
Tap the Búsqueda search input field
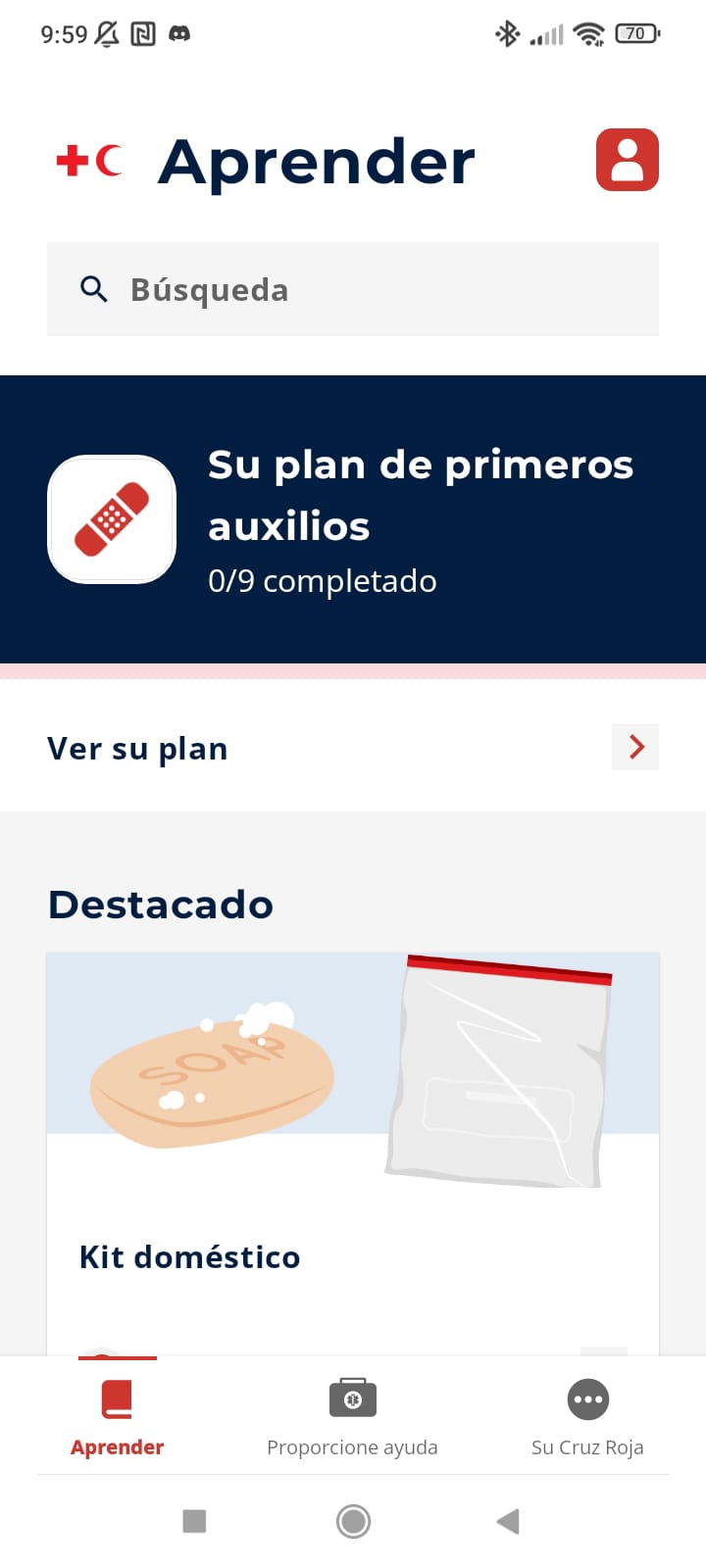(353, 289)
